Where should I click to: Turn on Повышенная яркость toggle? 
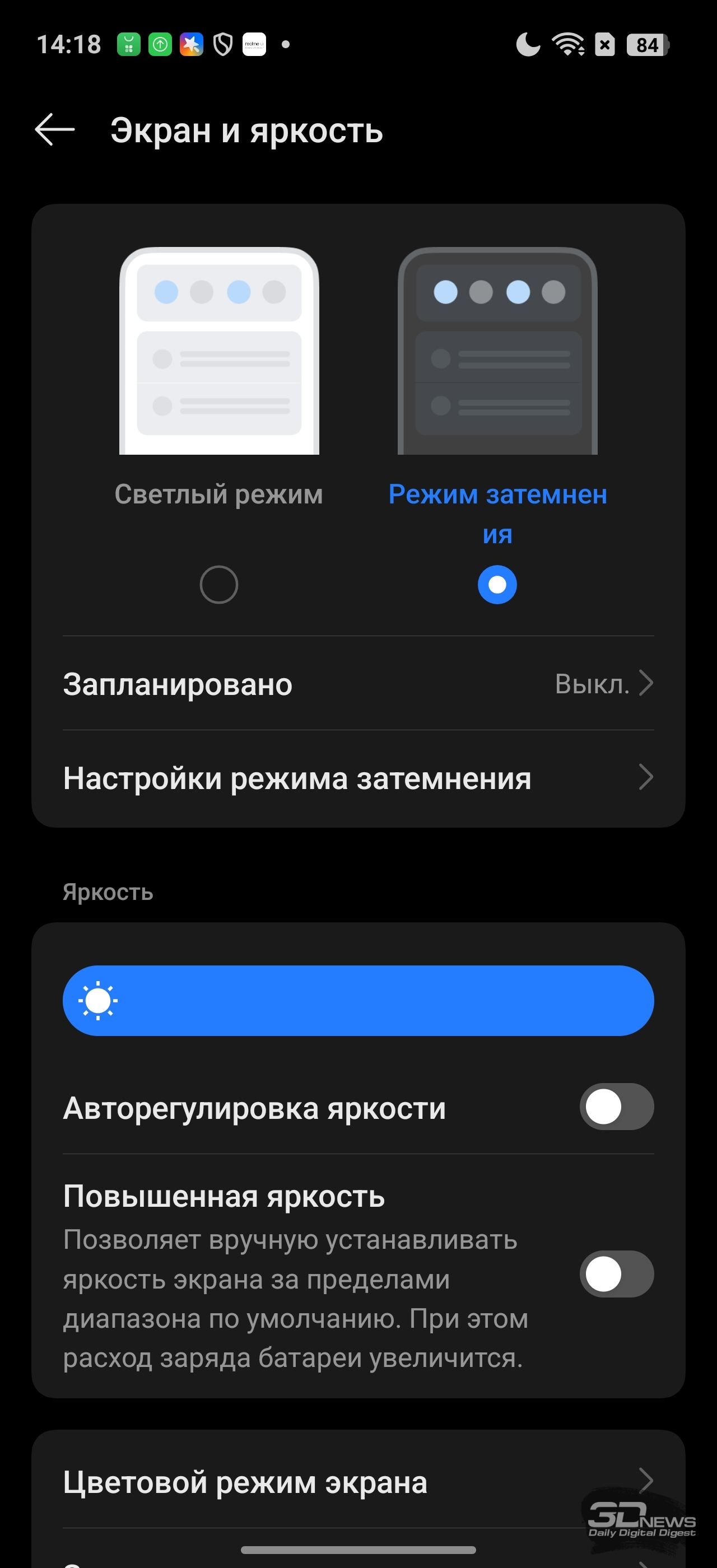(616, 1273)
